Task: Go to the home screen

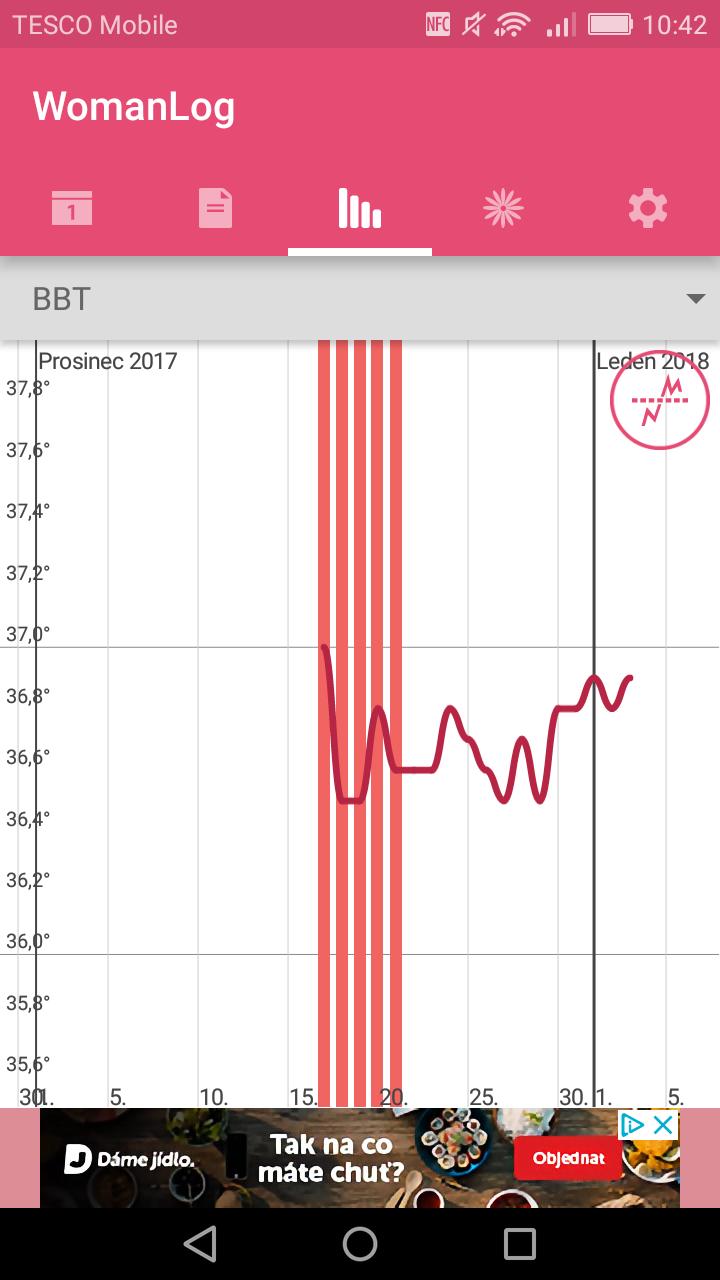Action: tap(360, 1244)
